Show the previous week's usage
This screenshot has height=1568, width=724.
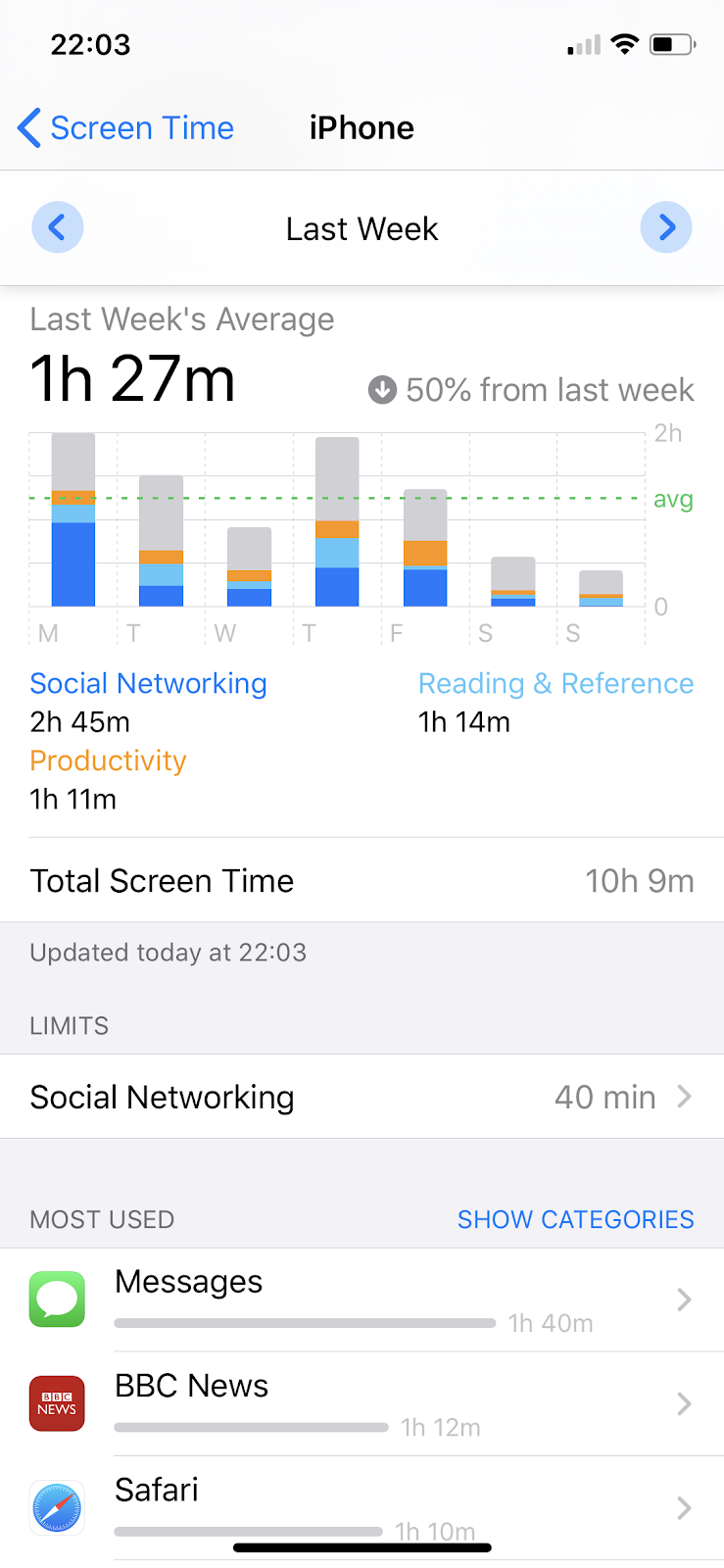coord(58,227)
